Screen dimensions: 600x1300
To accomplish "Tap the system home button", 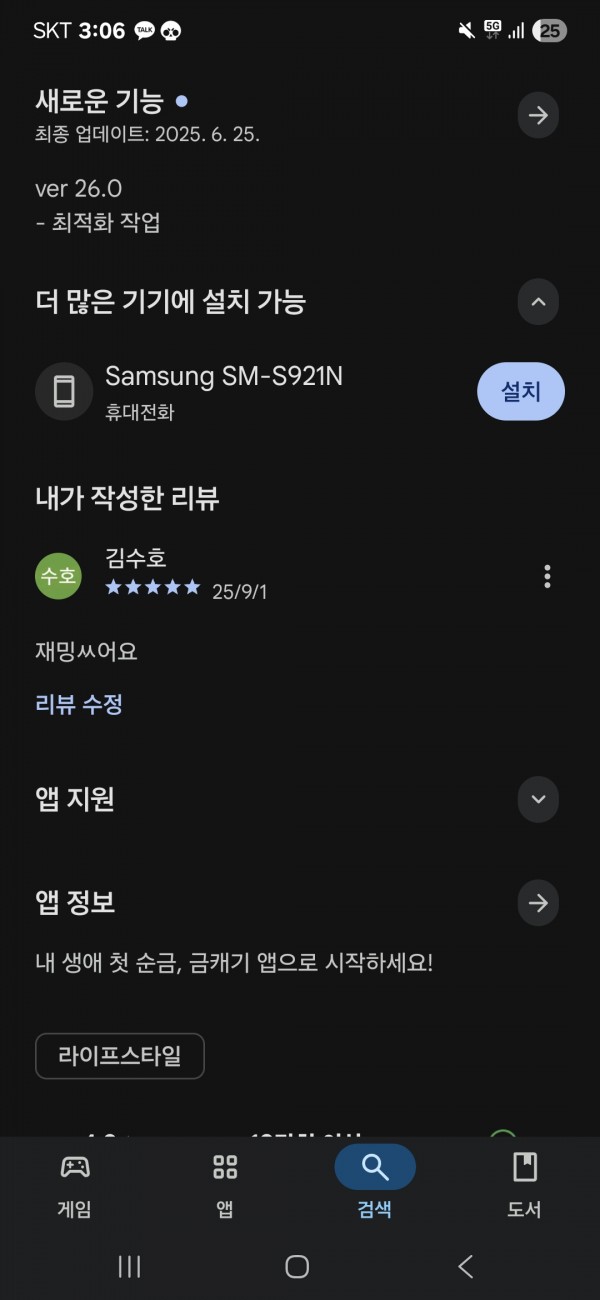I will point(297,1267).
